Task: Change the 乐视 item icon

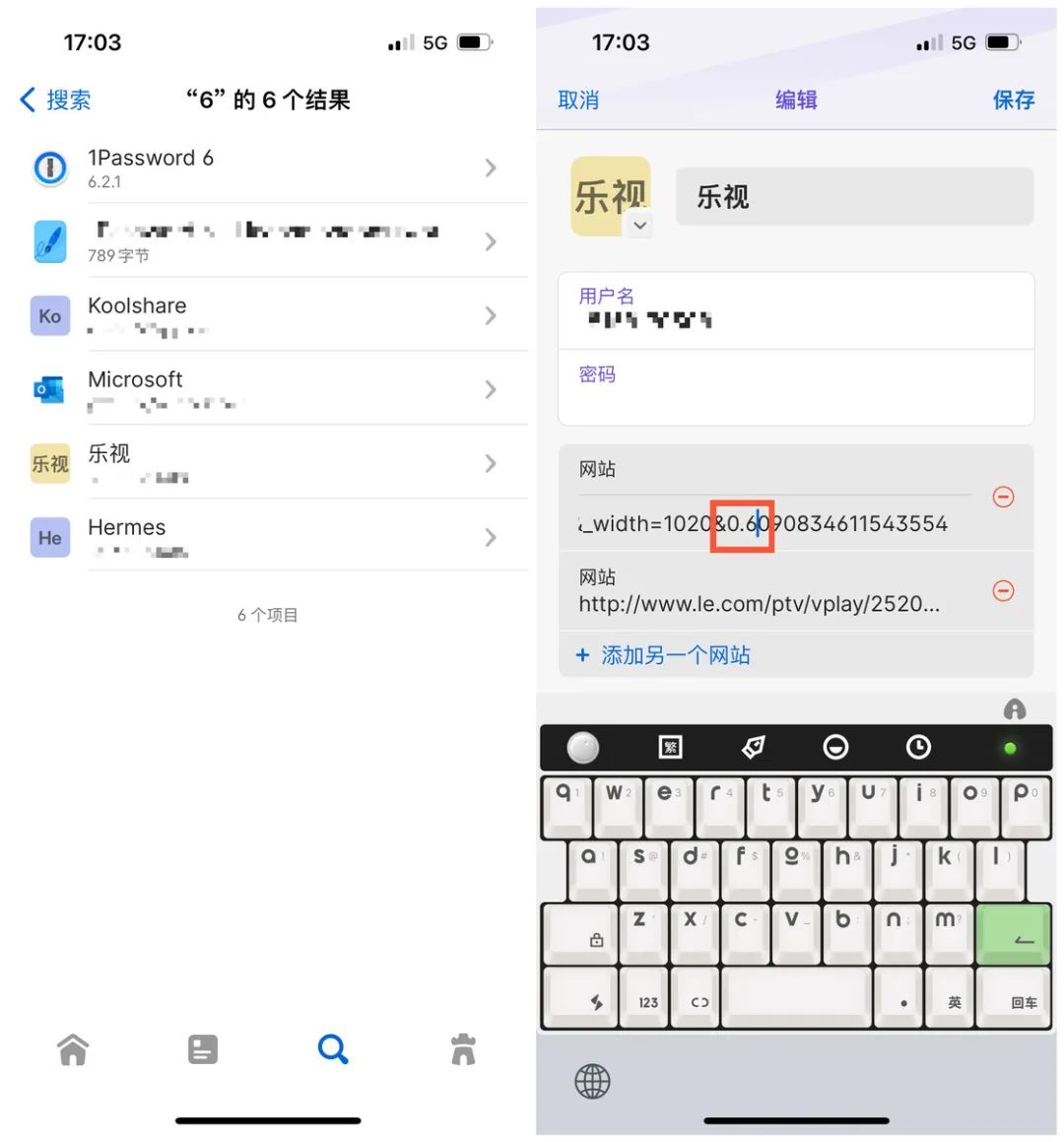Action: tap(611, 197)
